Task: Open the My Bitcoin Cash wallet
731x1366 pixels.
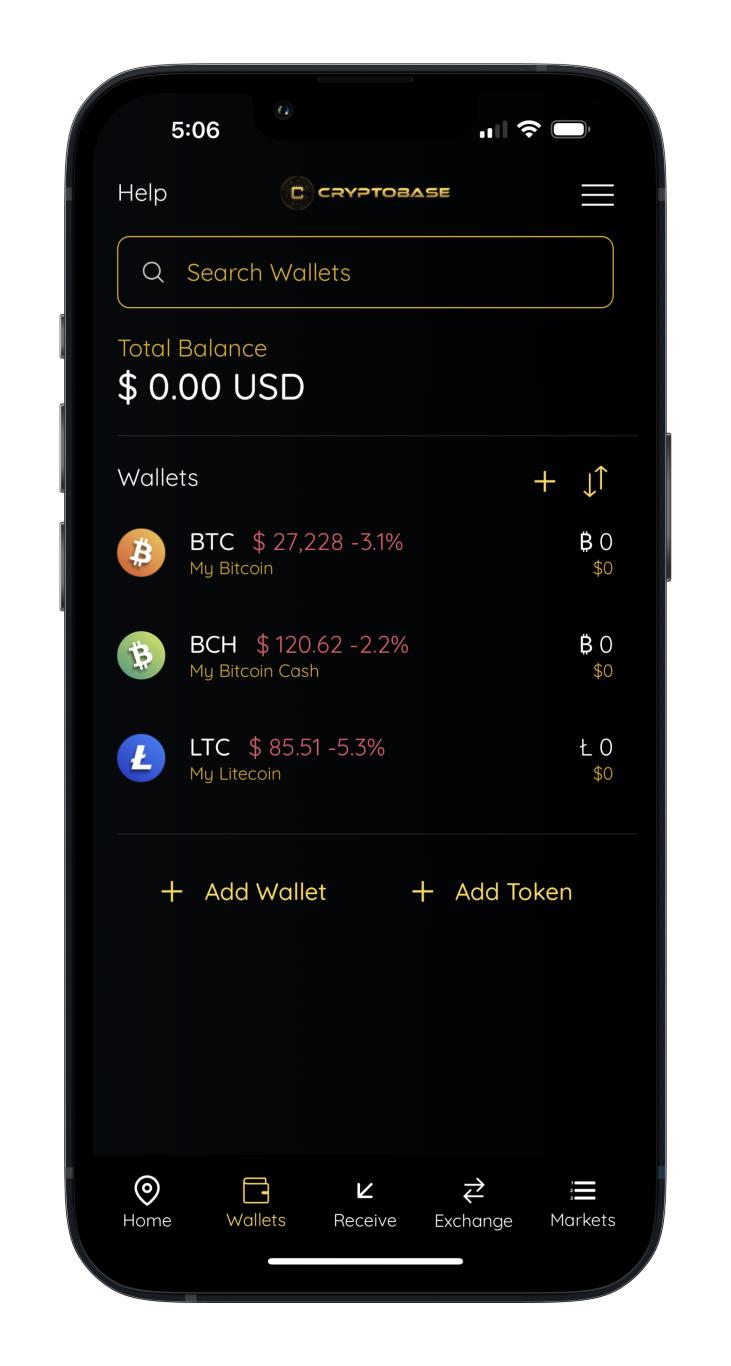Action: tap(365, 656)
